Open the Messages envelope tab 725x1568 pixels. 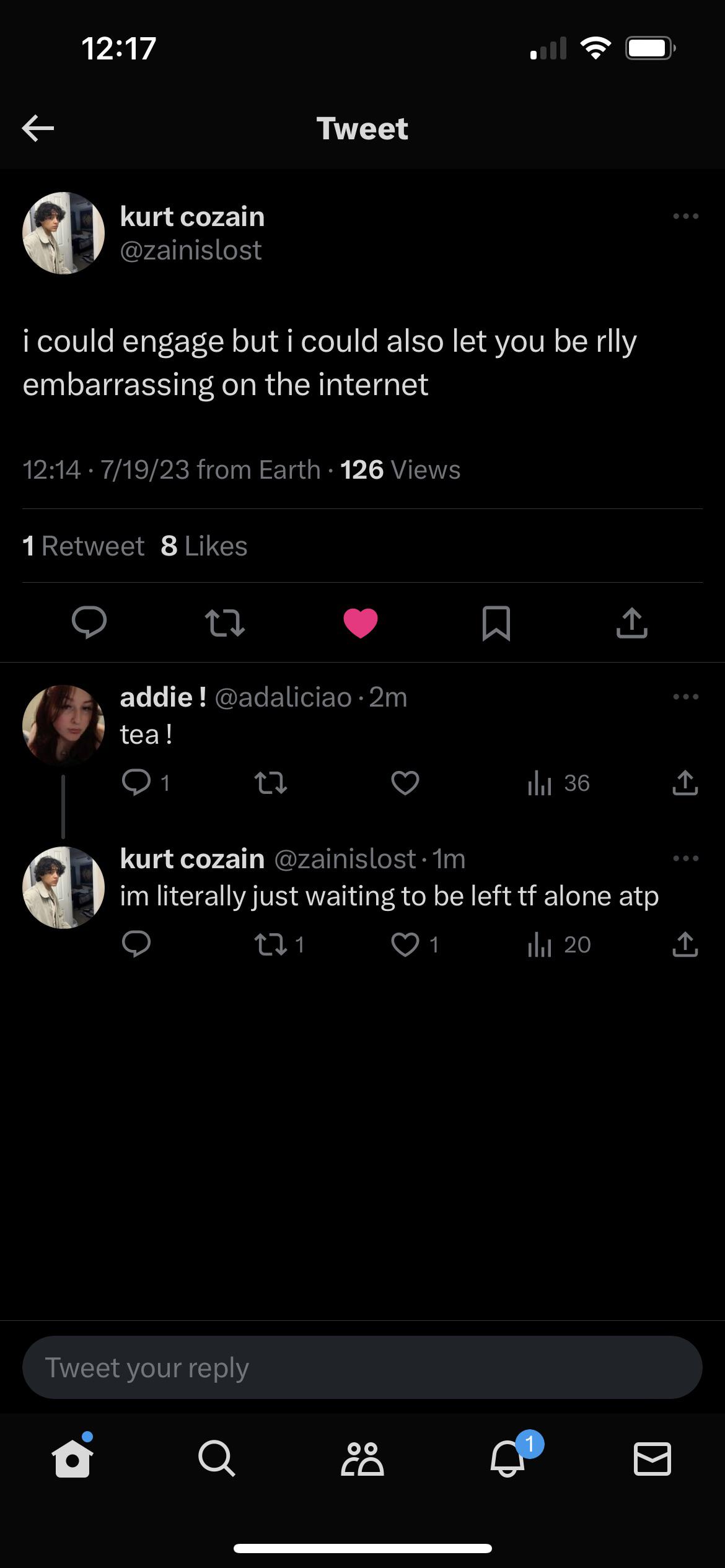652,1459
